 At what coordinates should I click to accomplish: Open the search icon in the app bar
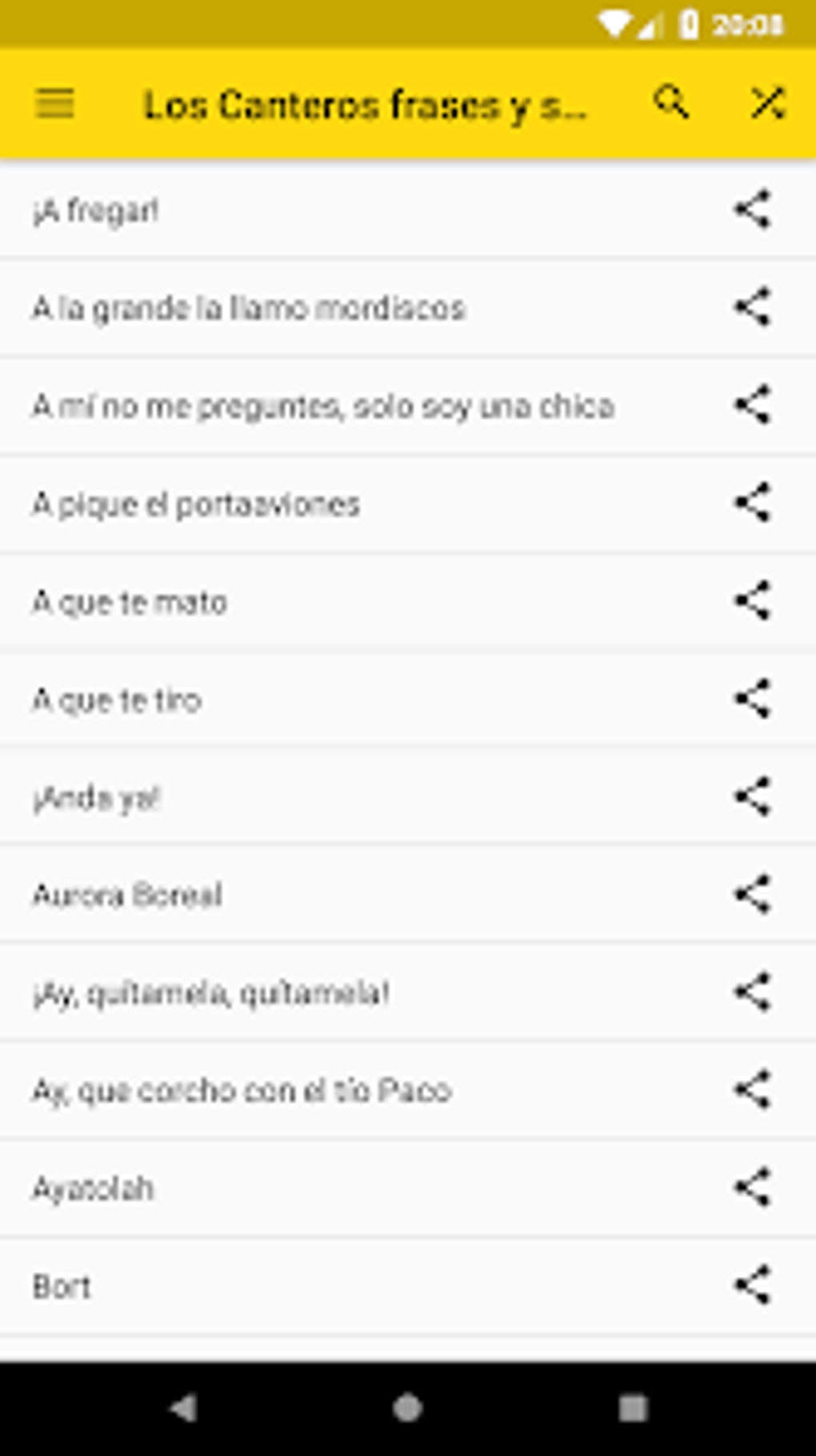(670, 103)
